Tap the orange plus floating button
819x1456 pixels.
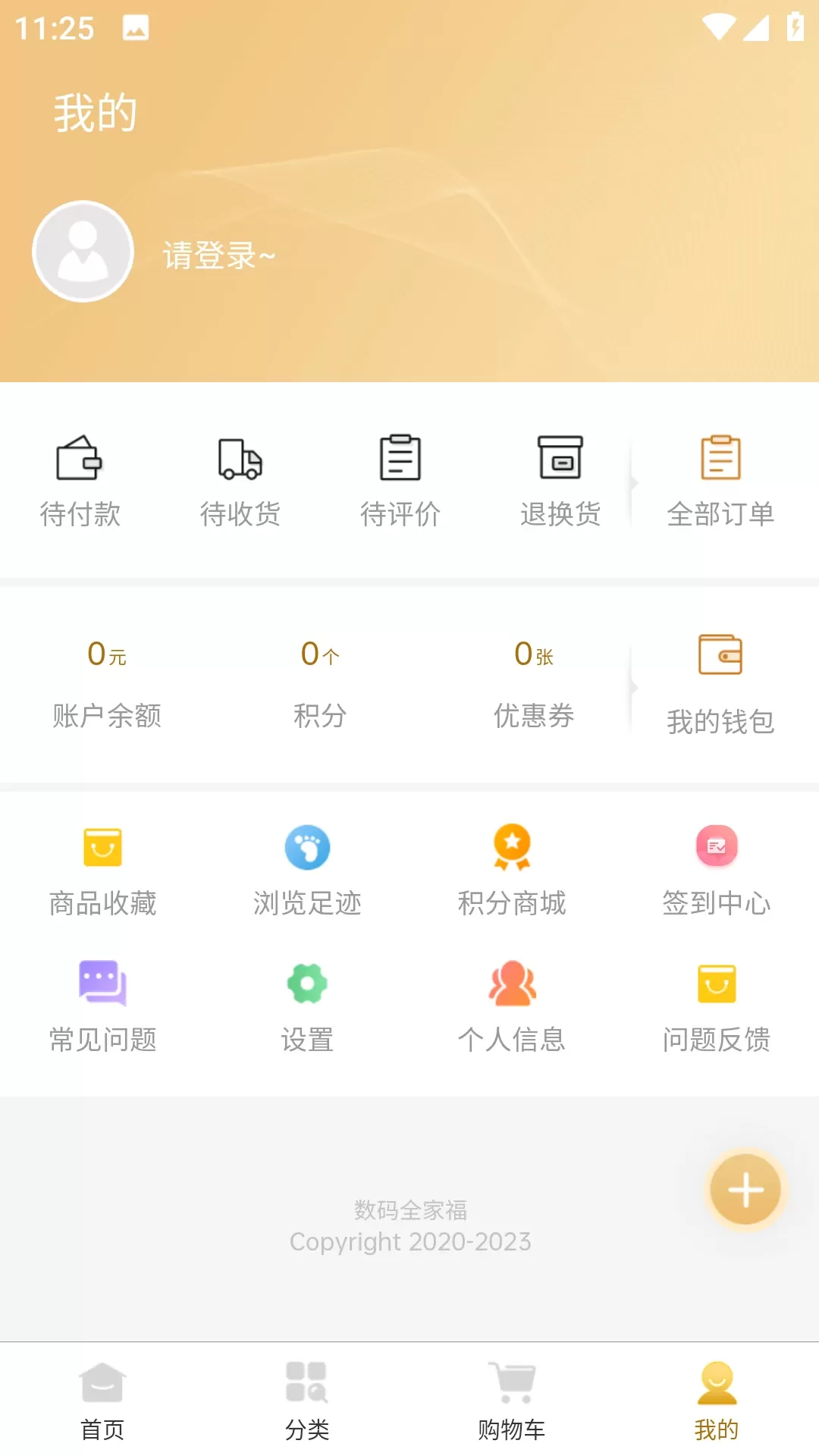click(745, 1189)
